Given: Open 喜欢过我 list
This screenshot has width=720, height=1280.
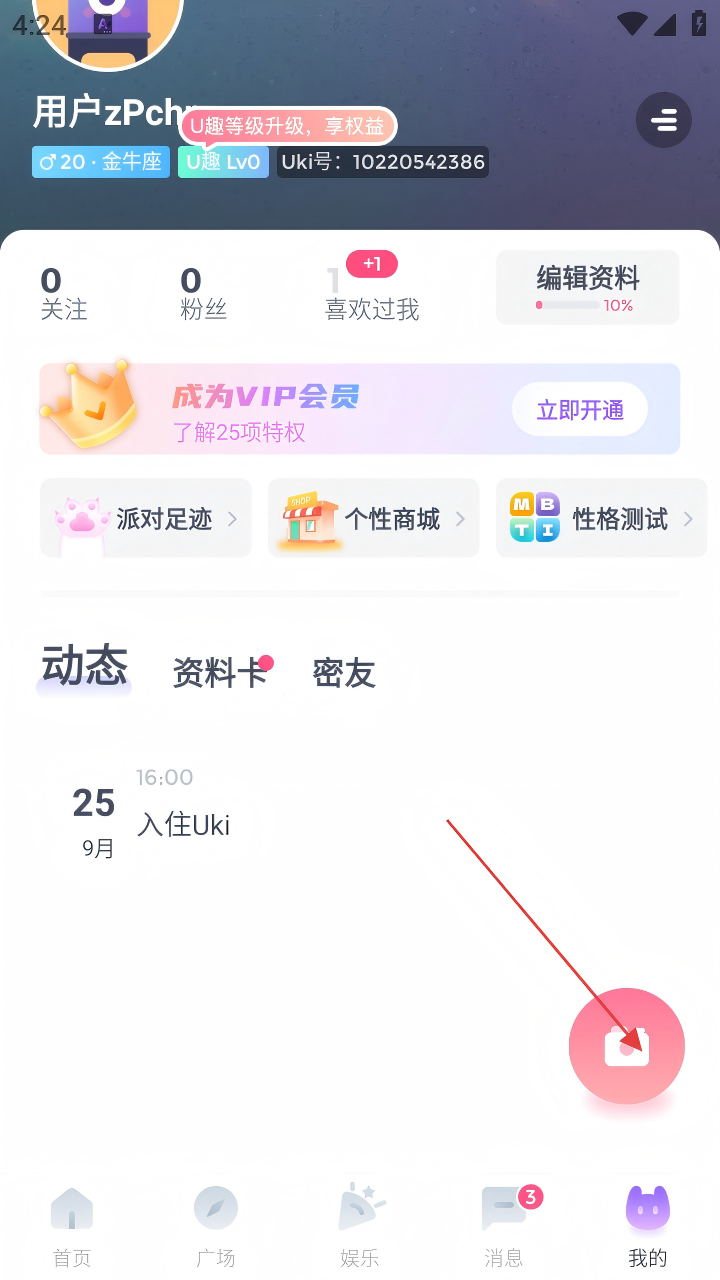Looking at the screenshot, I should pyautogui.click(x=371, y=294).
